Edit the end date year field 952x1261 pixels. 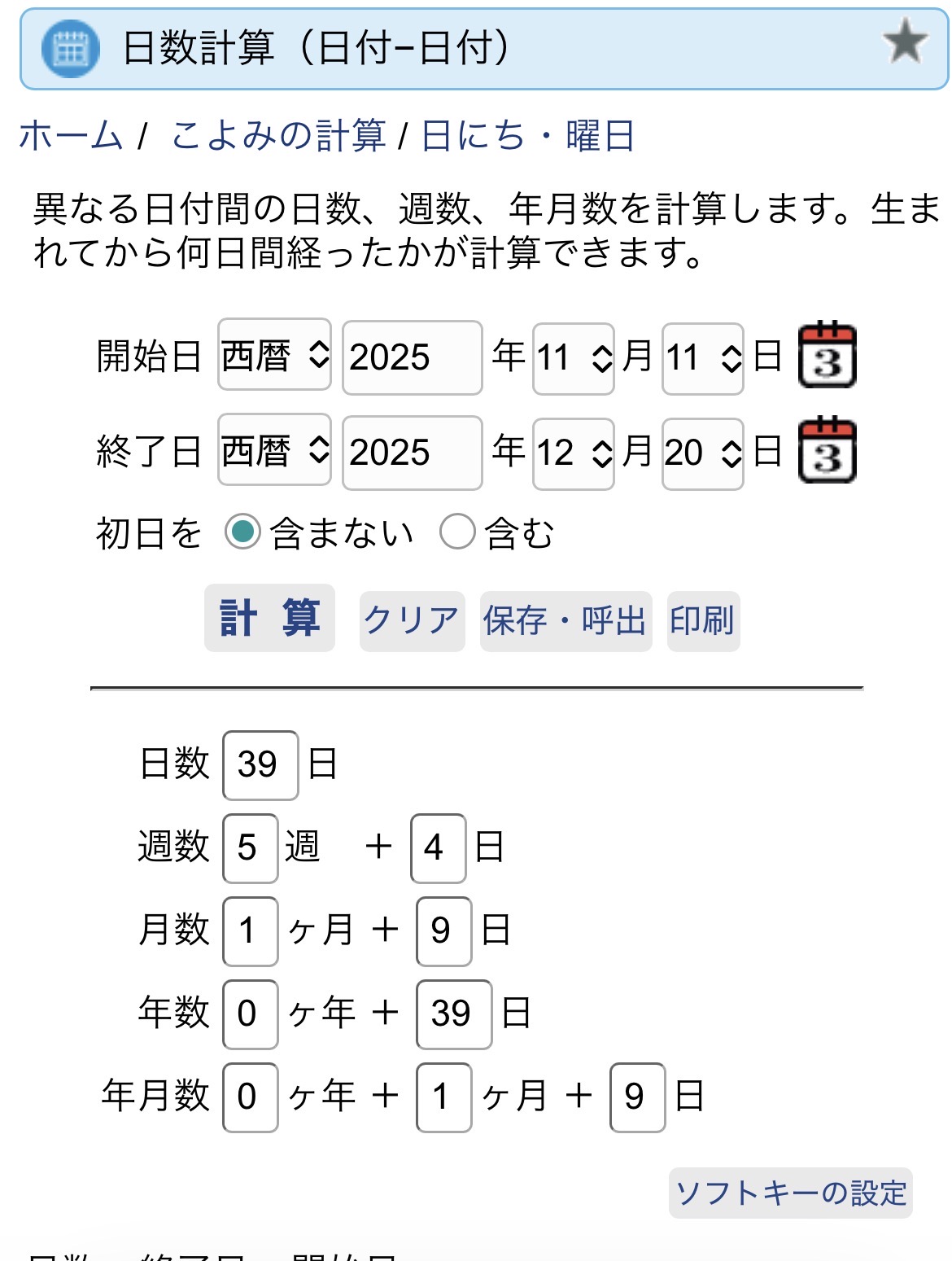click(411, 453)
